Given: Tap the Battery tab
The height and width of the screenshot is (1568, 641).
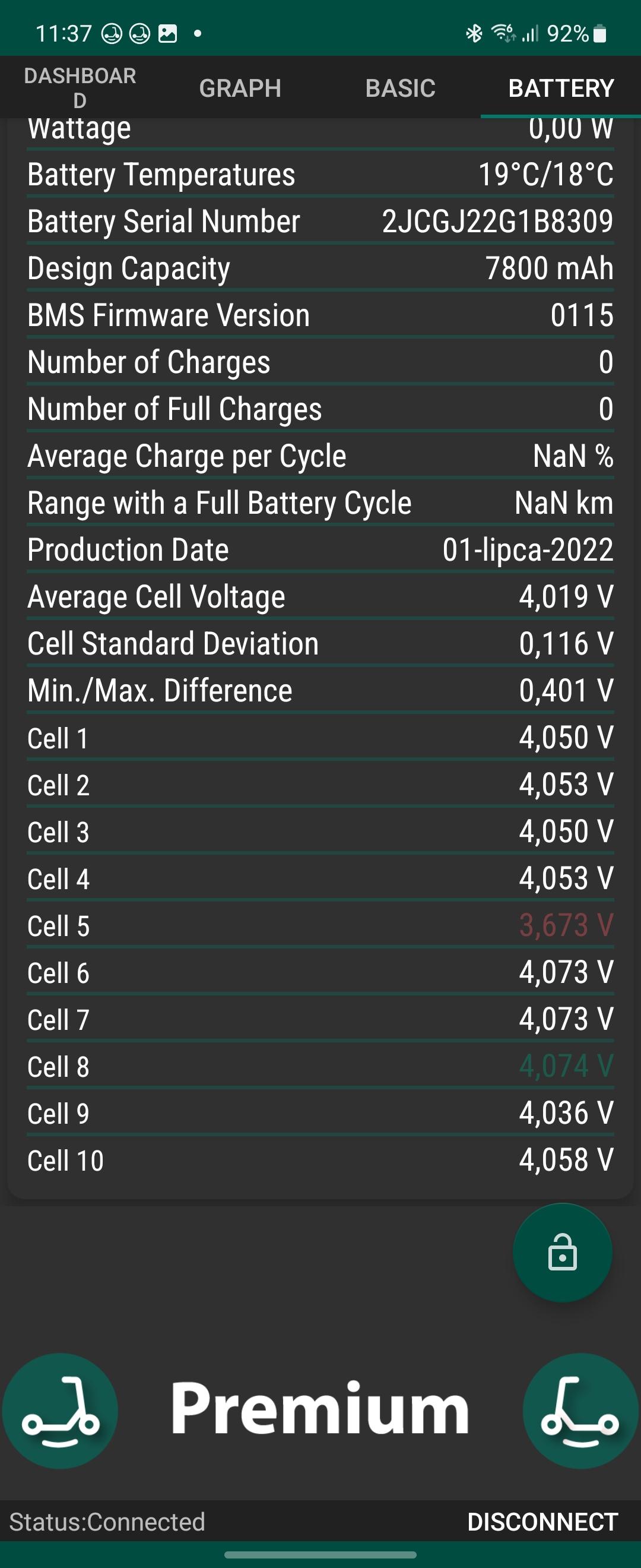Looking at the screenshot, I should [x=561, y=88].
